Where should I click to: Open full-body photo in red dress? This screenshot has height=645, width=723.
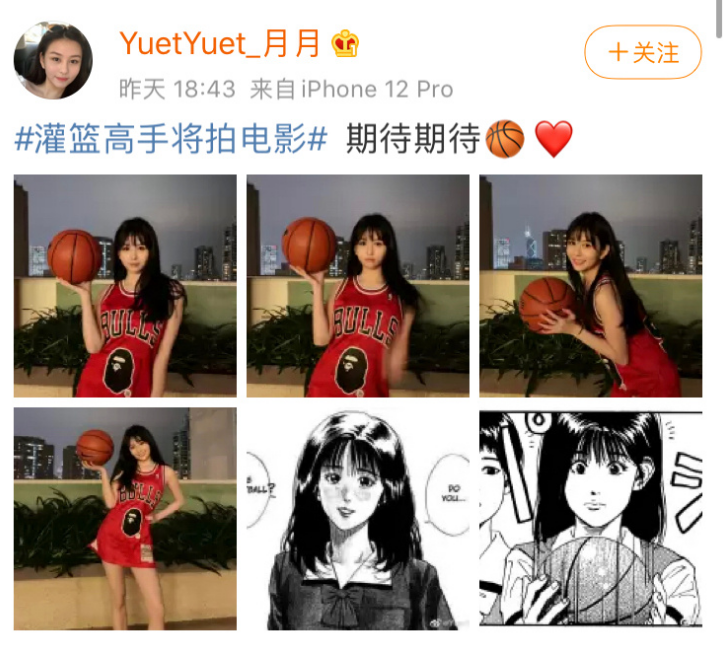(125, 518)
